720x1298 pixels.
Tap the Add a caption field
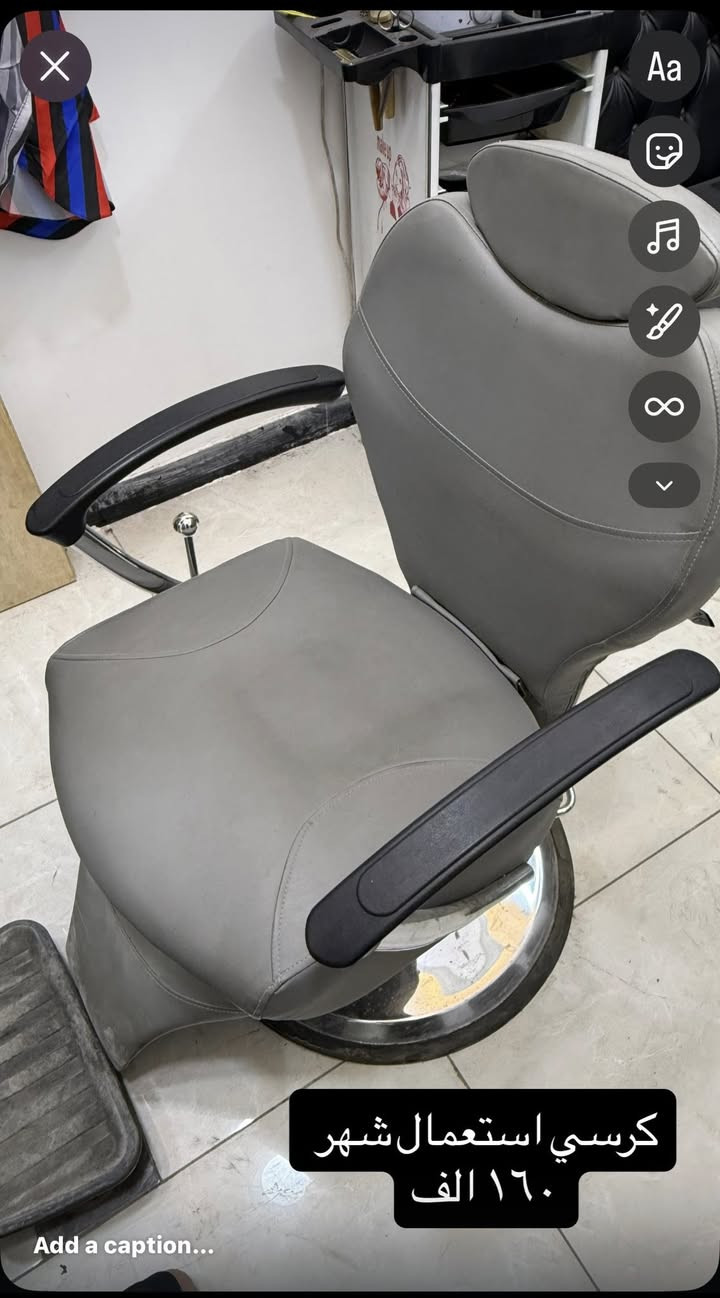[123, 1246]
